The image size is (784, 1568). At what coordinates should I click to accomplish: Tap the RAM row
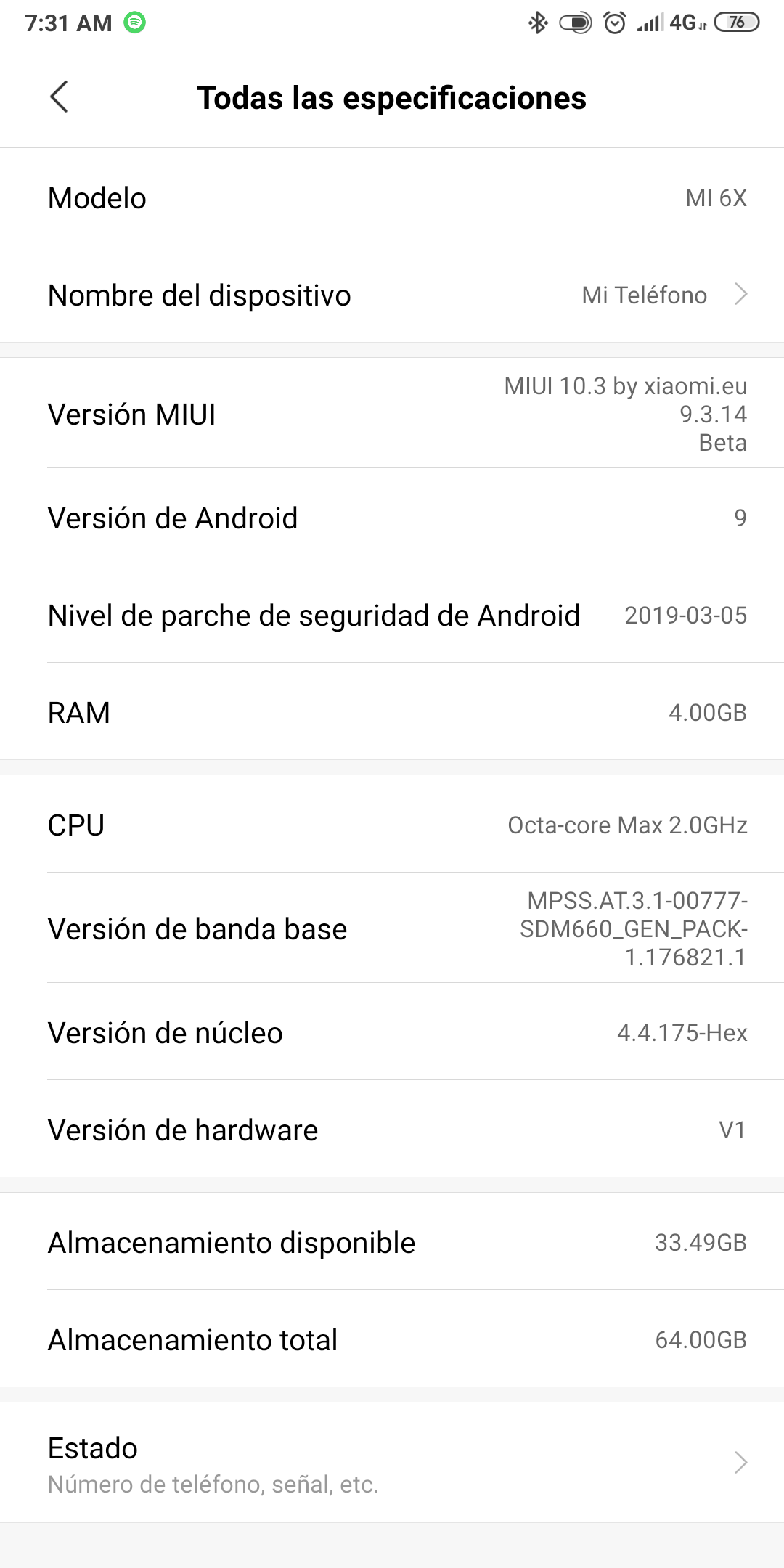(x=392, y=712)
